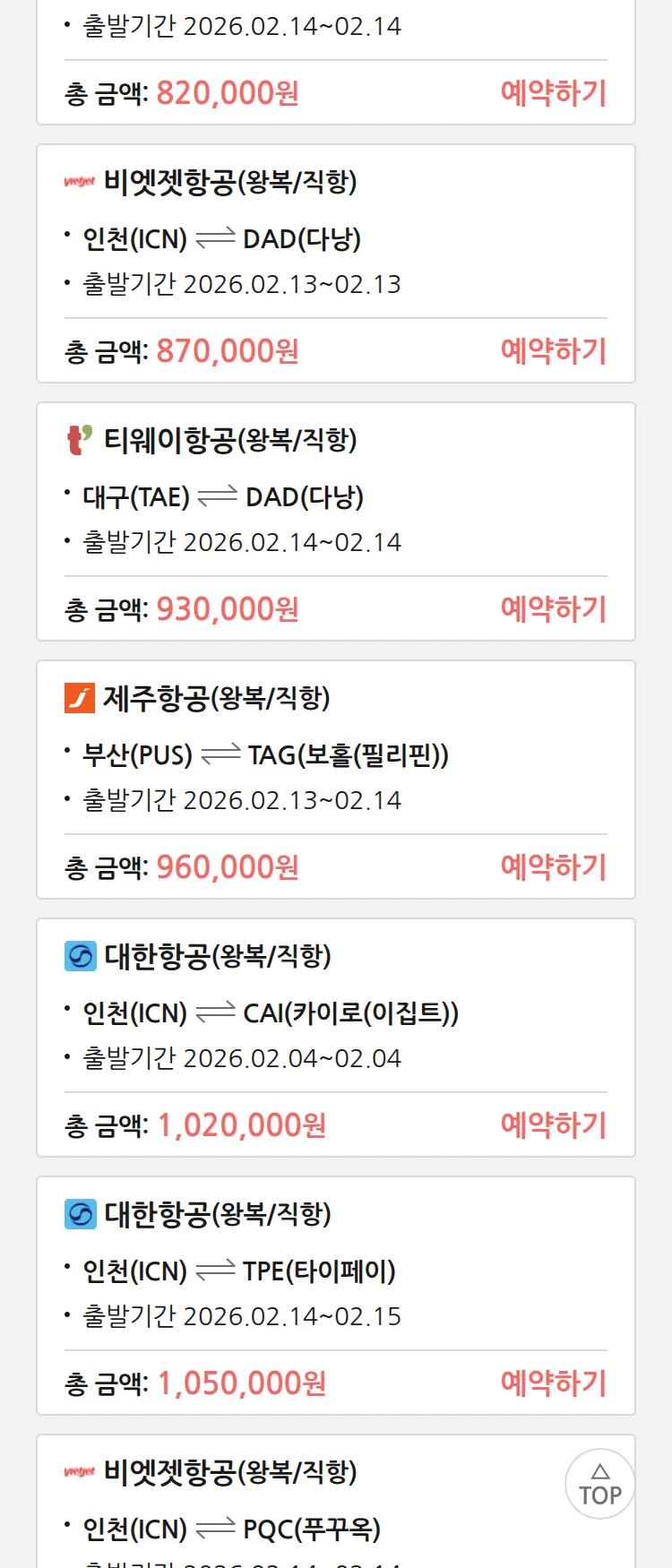
Task: Reserve the 930,000원 티웨이항공 Daegu–Da Nang flight
Action: (x=553, y=609)
